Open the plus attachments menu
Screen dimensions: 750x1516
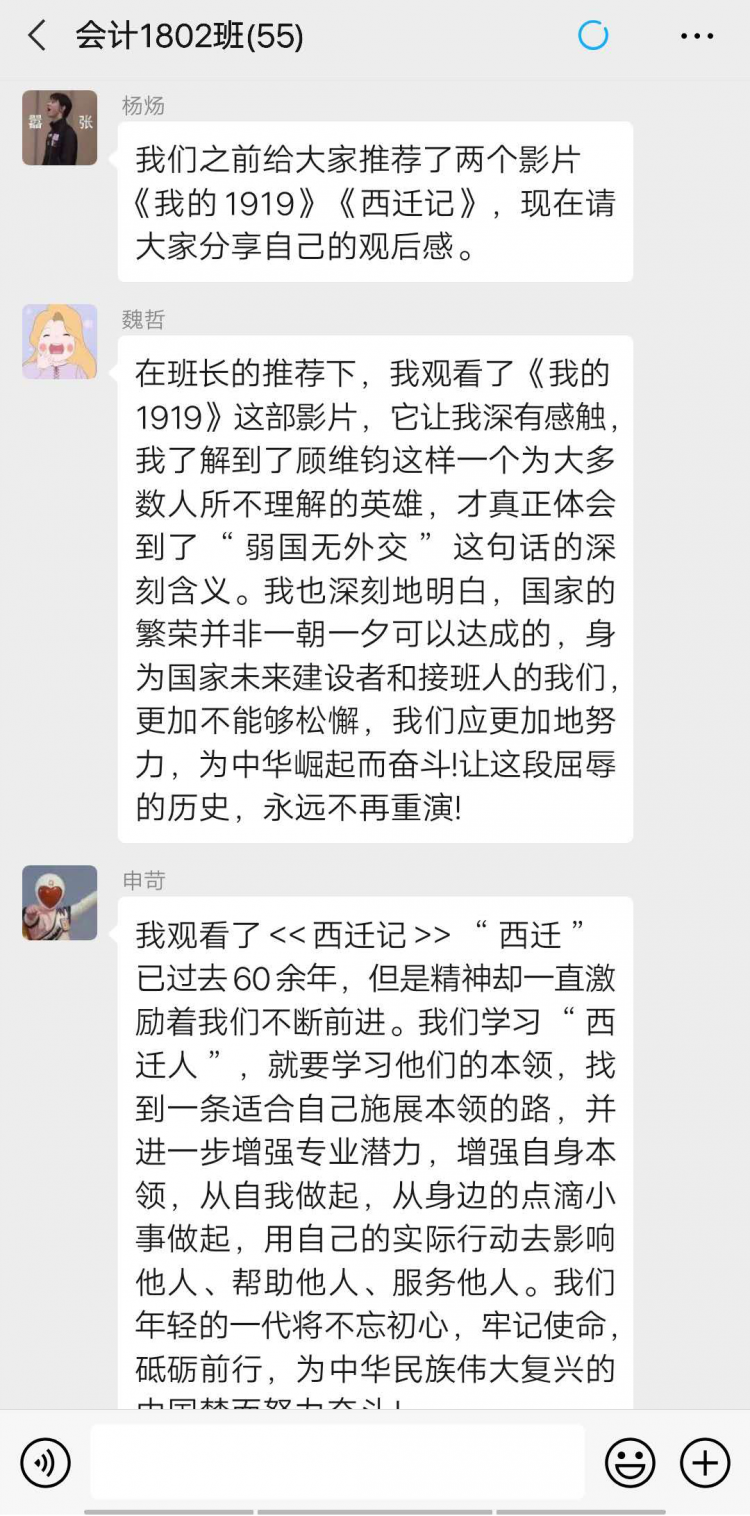click(705, 1463)
